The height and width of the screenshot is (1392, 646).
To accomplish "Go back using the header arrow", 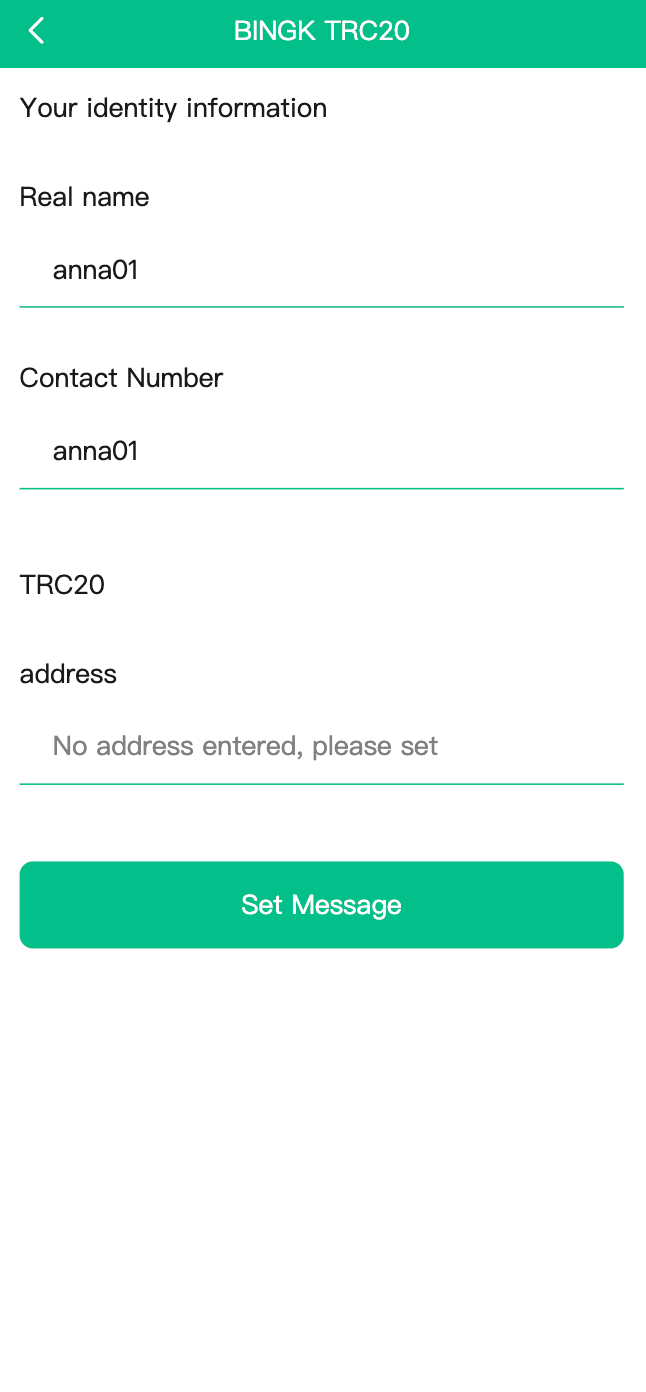I will pos(37,31).
